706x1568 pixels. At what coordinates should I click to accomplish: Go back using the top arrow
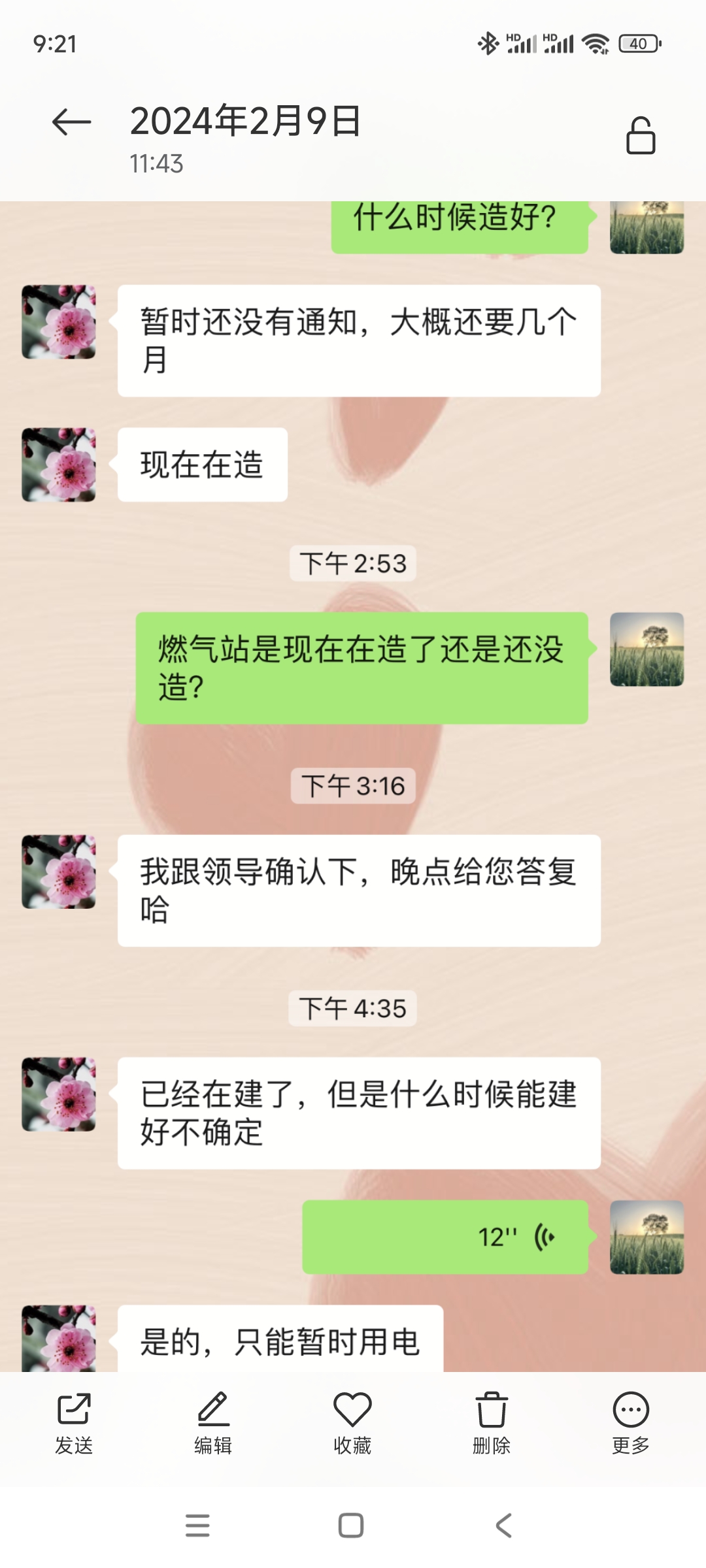(71, 122)
